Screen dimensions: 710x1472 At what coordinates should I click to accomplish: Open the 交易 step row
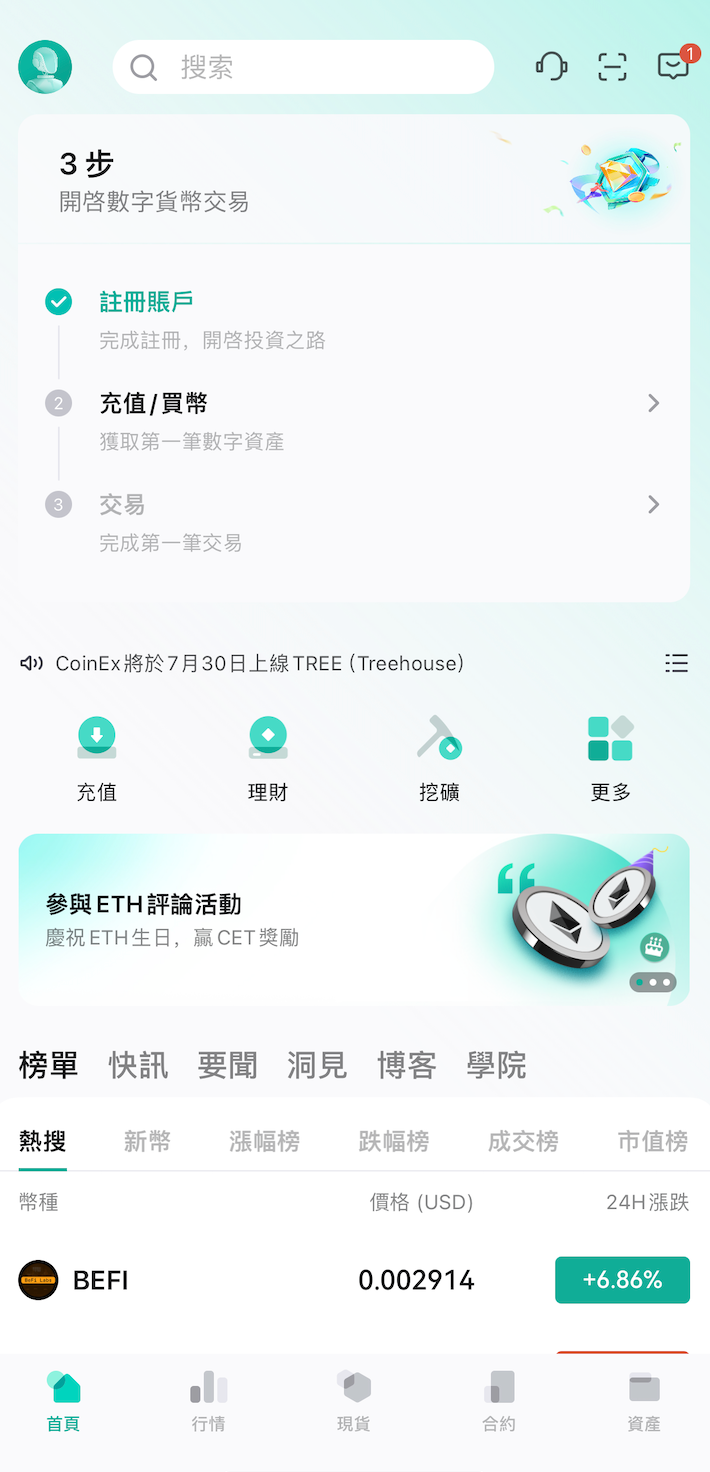[x=355, y=523]
